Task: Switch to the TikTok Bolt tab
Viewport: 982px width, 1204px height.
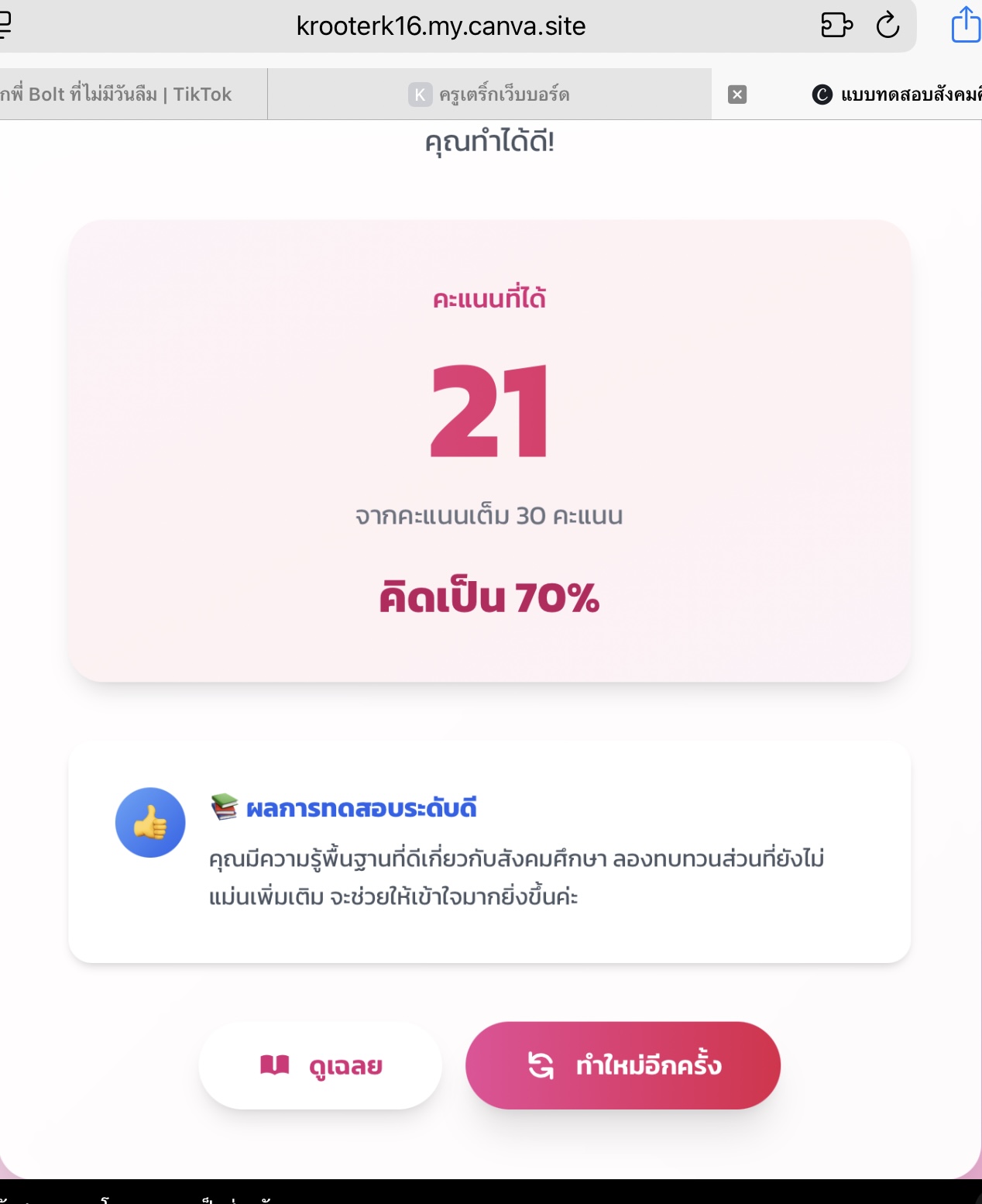Action: (124, 95)
